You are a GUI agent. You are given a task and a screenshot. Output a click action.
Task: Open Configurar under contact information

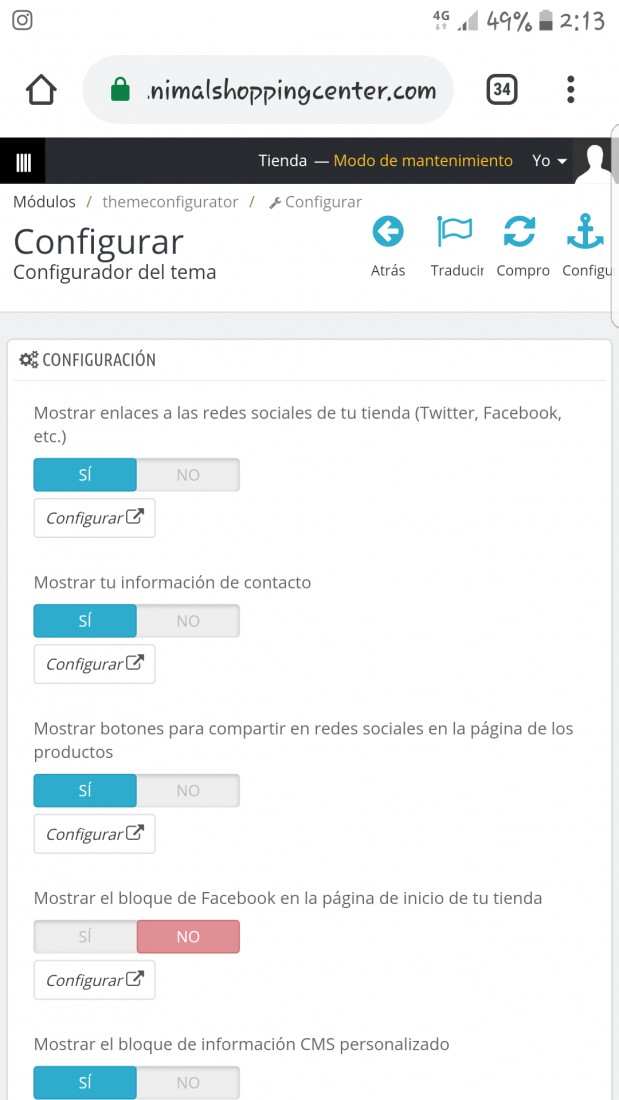[x=95, y=664]
